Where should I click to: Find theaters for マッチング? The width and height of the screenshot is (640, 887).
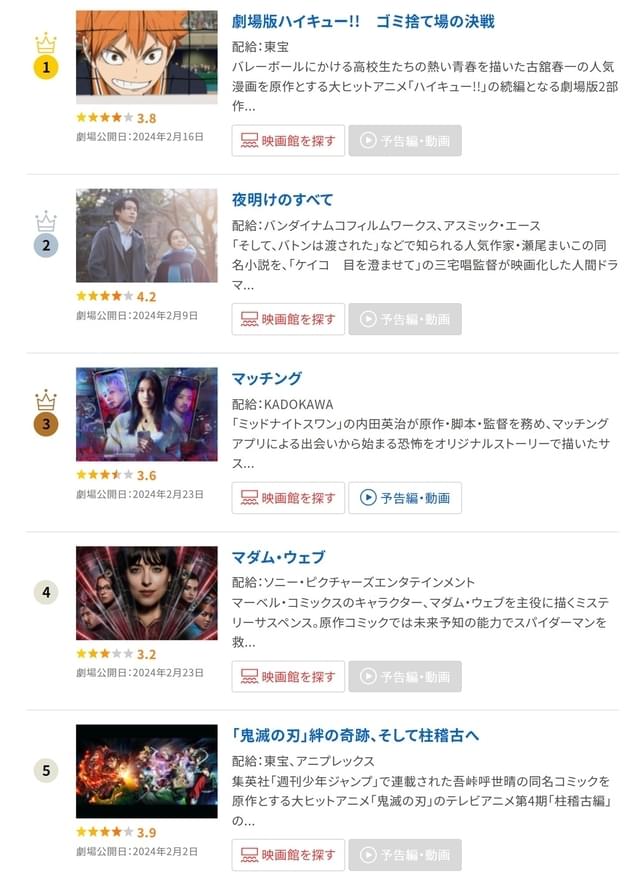pos(288,497)
